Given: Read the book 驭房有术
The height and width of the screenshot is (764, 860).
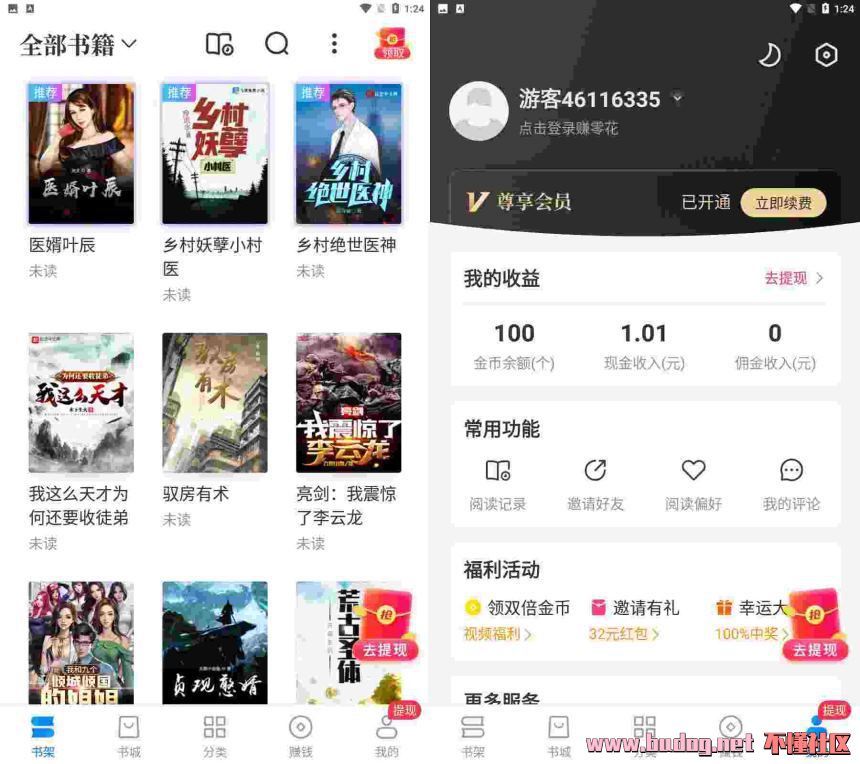Looking at the screenshot, I should (x=215, y=403).
